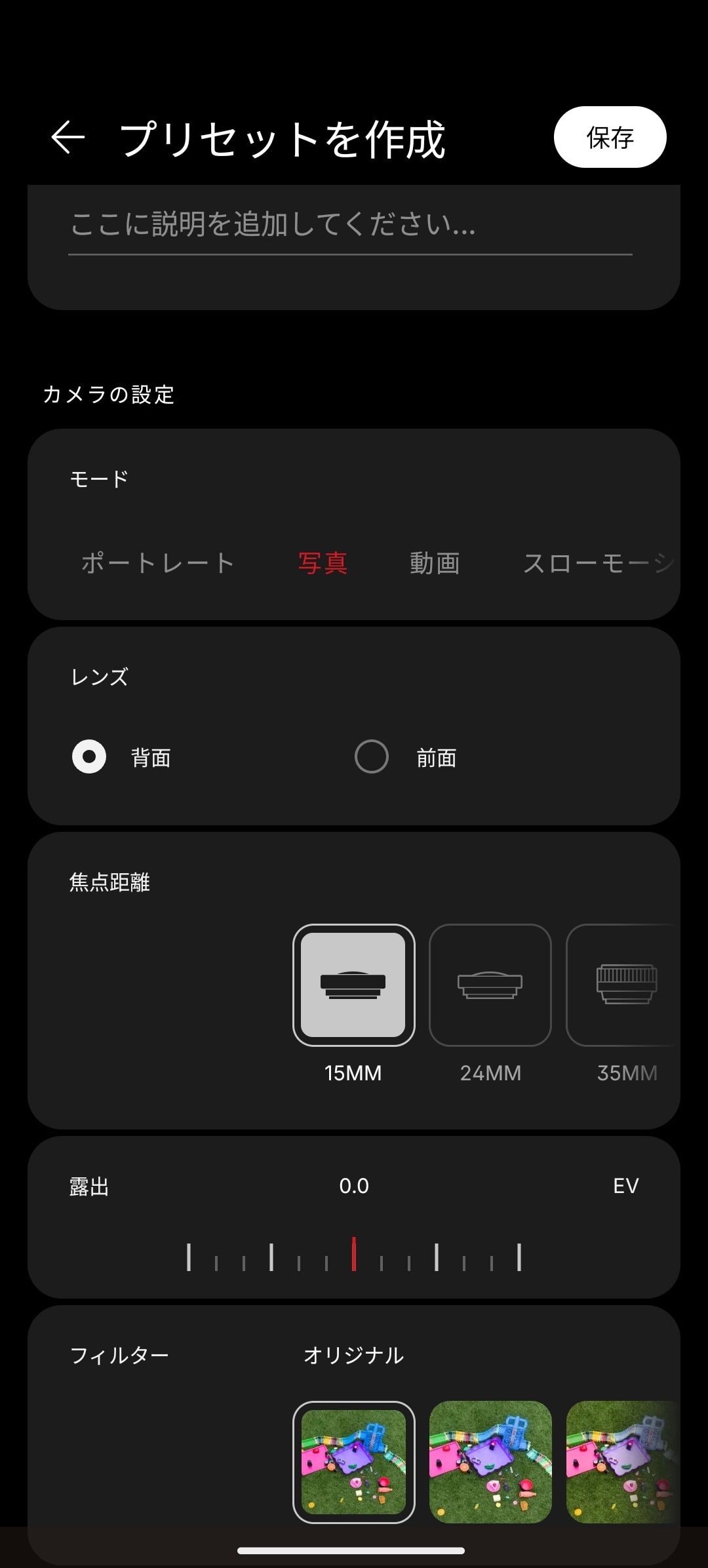
Task: Select the 前面 lens option
Action: coord(372,757)
